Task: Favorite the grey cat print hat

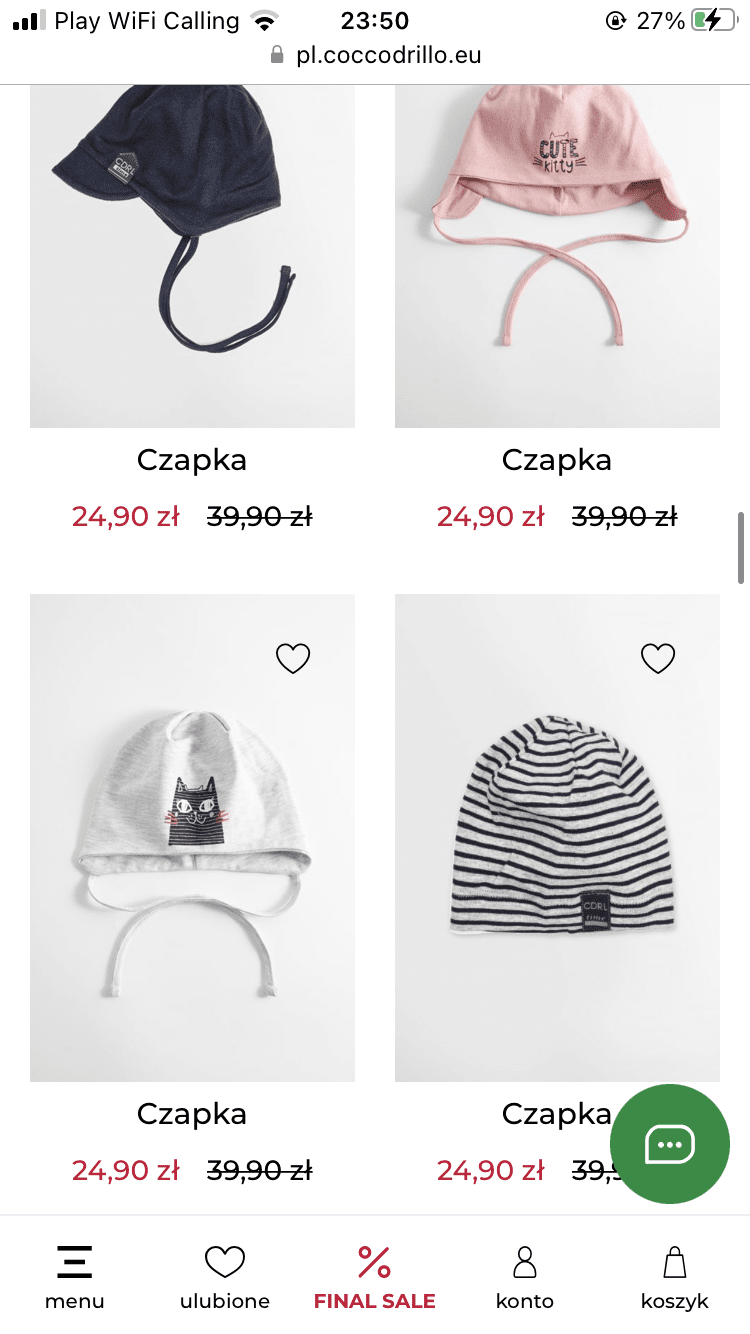Action: 293,658
